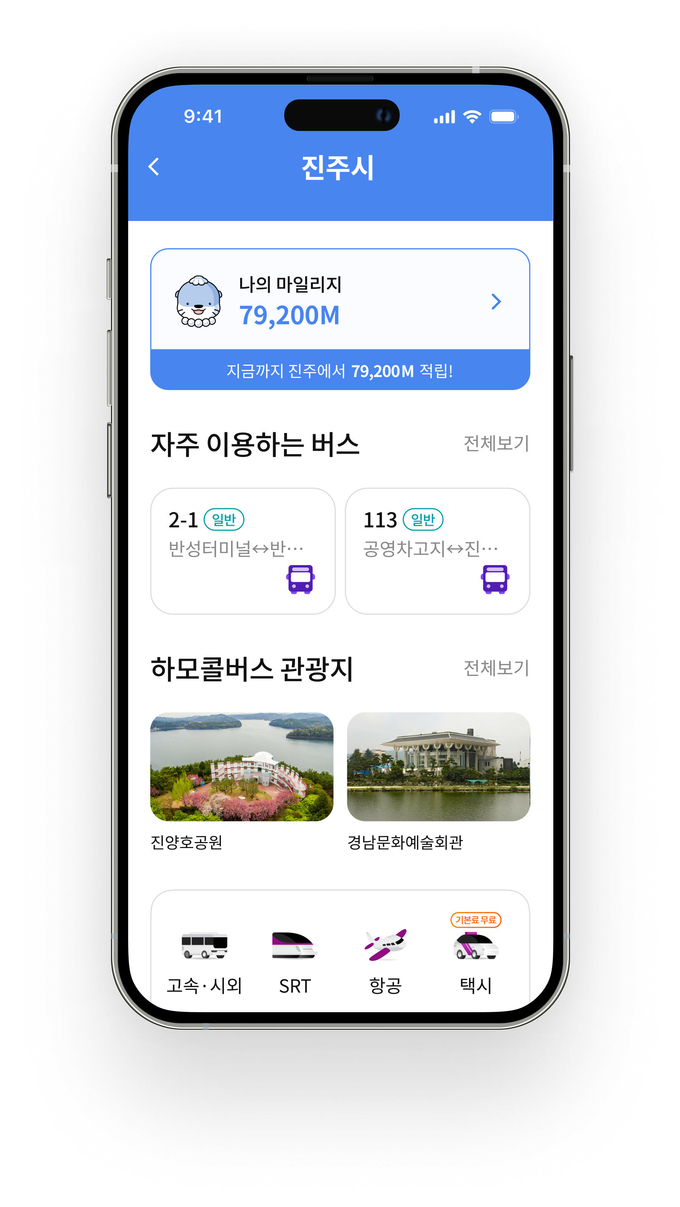
Task: Open the 나의 마일리지 card
Action: coord(340,300)
